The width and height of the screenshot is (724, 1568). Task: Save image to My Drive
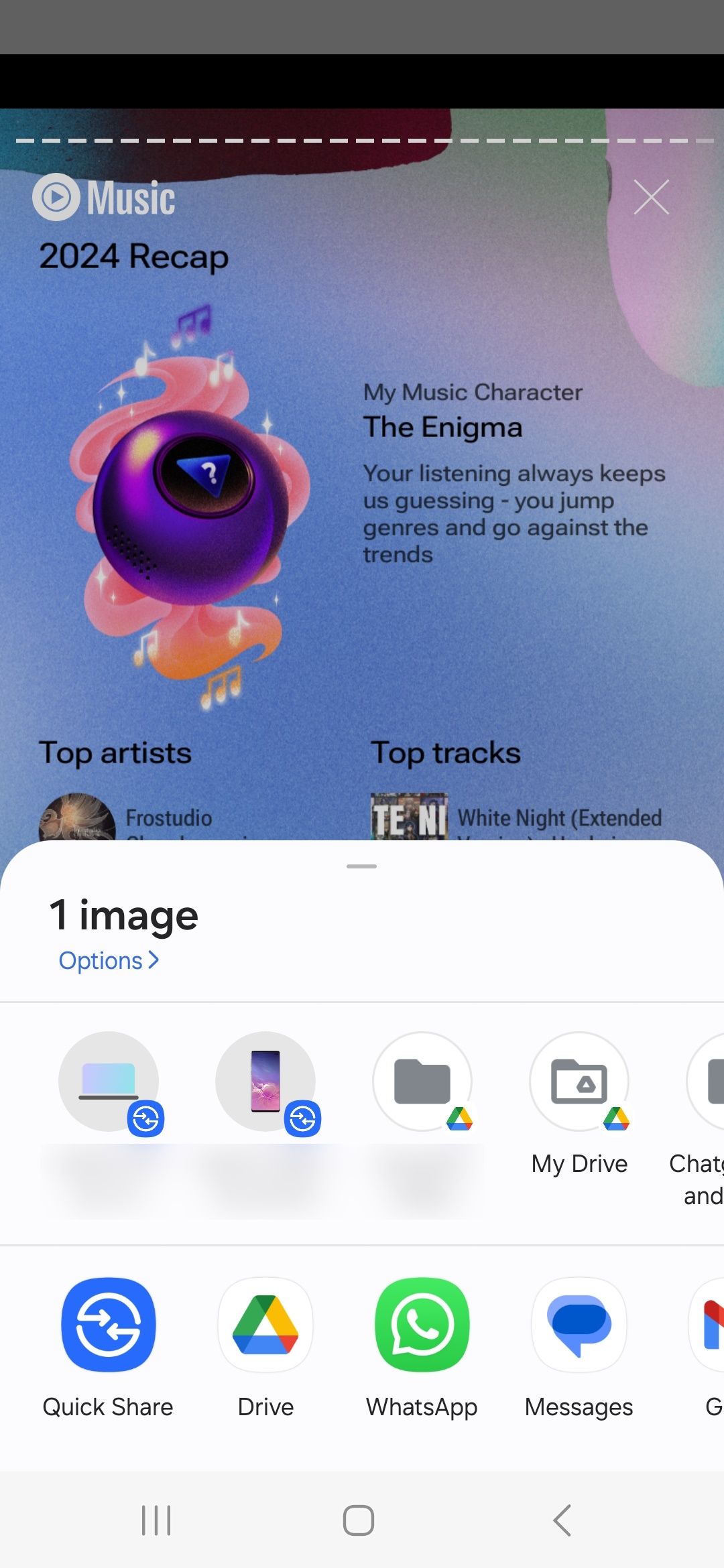(x=579, y=1082)
